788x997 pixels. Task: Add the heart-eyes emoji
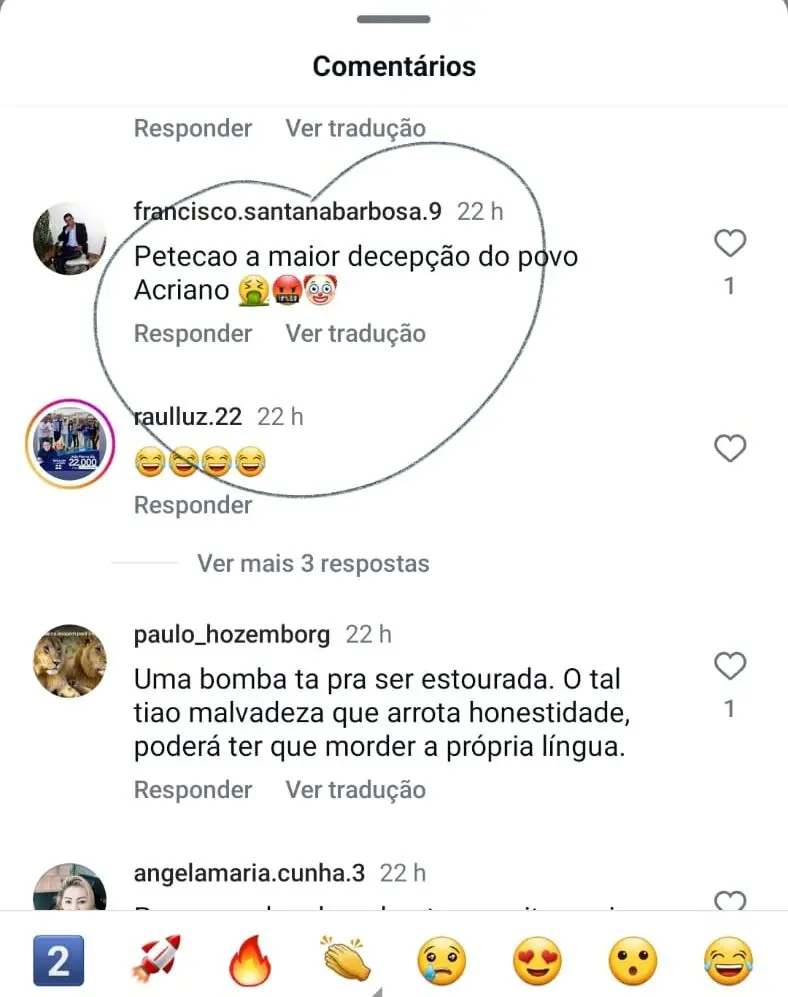(x=538, y=962)
